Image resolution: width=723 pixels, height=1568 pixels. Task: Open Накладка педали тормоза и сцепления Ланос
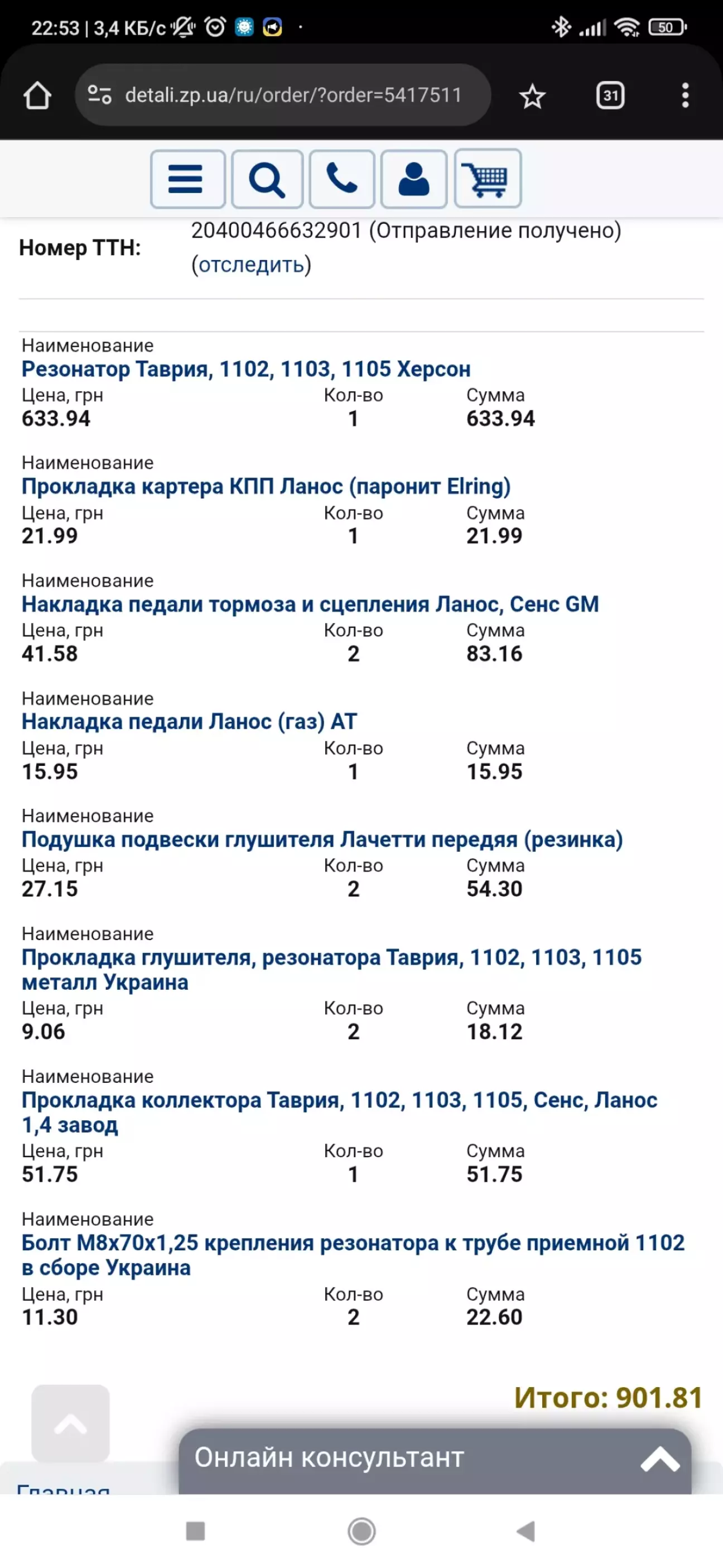[x=310, y=604]
